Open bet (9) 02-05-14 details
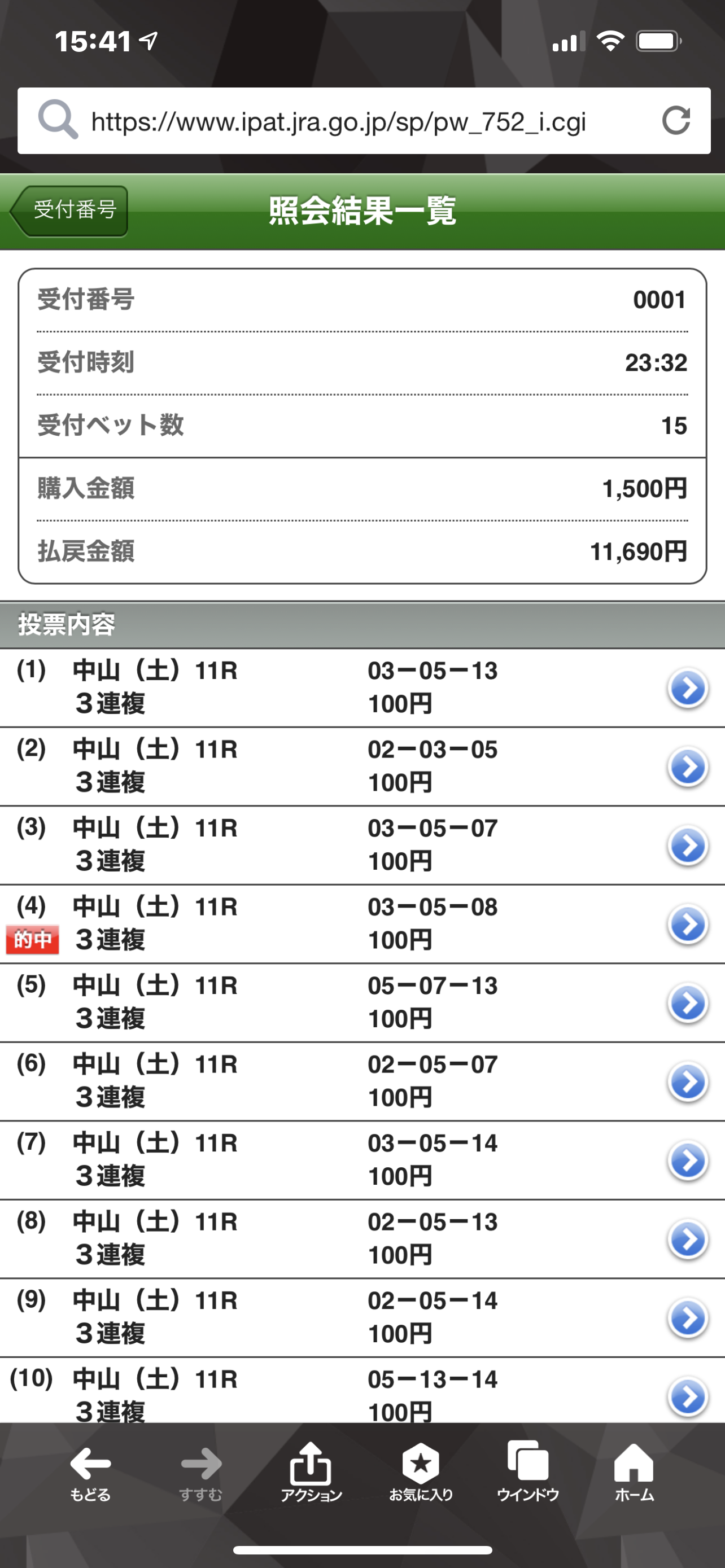725x1568 pixels. (687, 1318)
